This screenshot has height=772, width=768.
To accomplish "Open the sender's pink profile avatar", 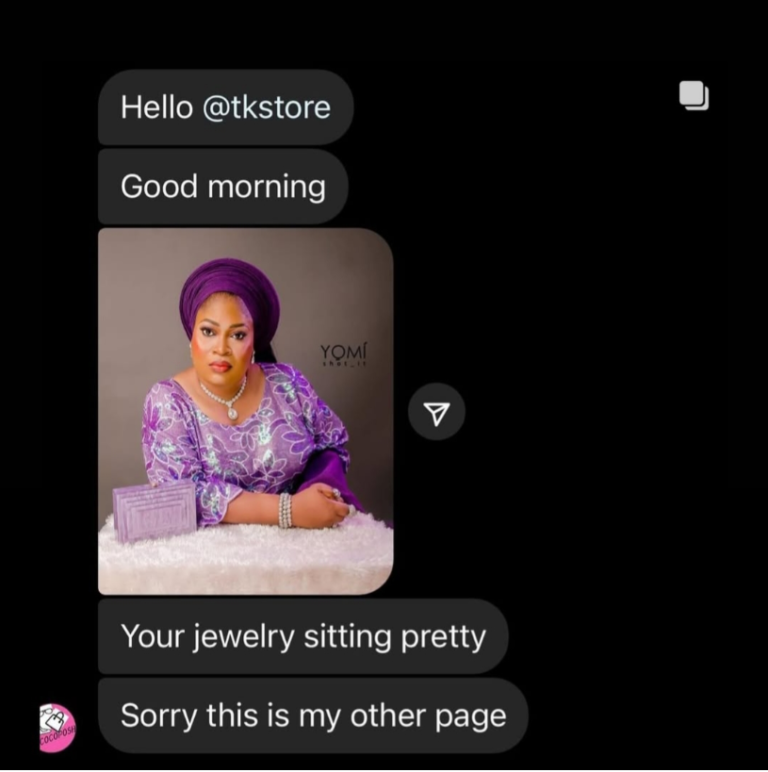I will (56, 727).
